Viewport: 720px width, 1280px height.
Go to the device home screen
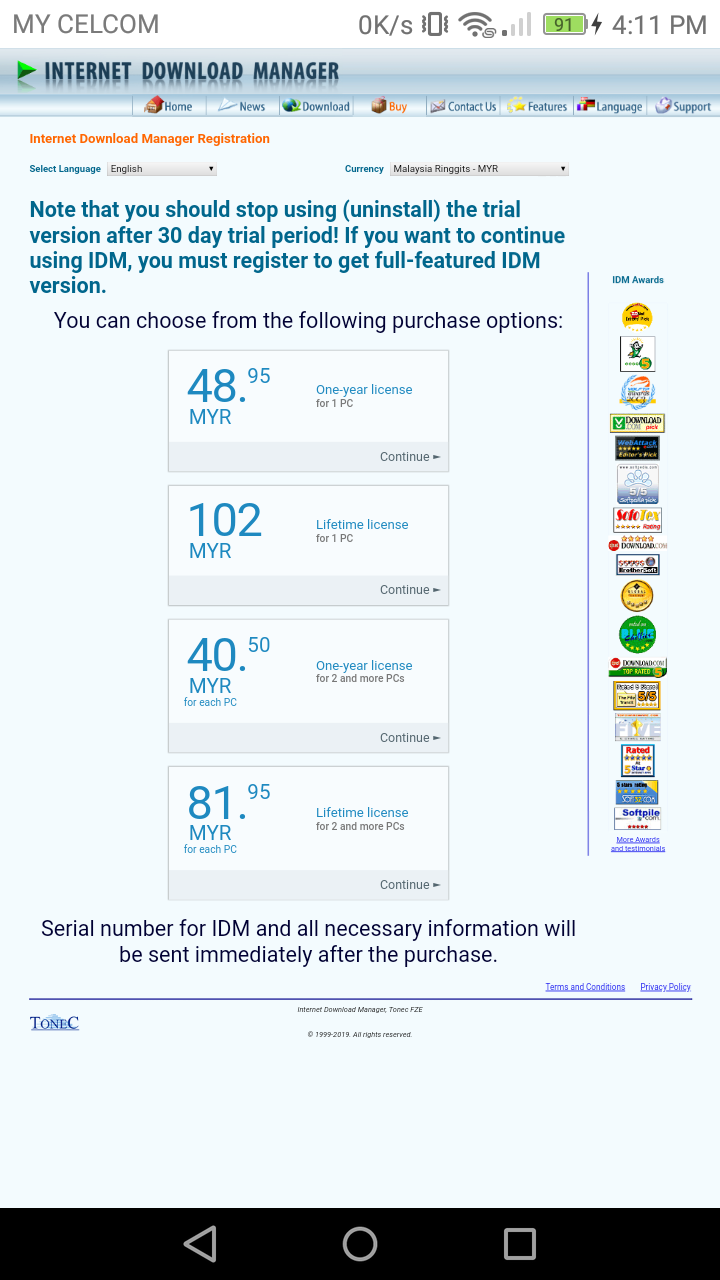click(360, 1244)
